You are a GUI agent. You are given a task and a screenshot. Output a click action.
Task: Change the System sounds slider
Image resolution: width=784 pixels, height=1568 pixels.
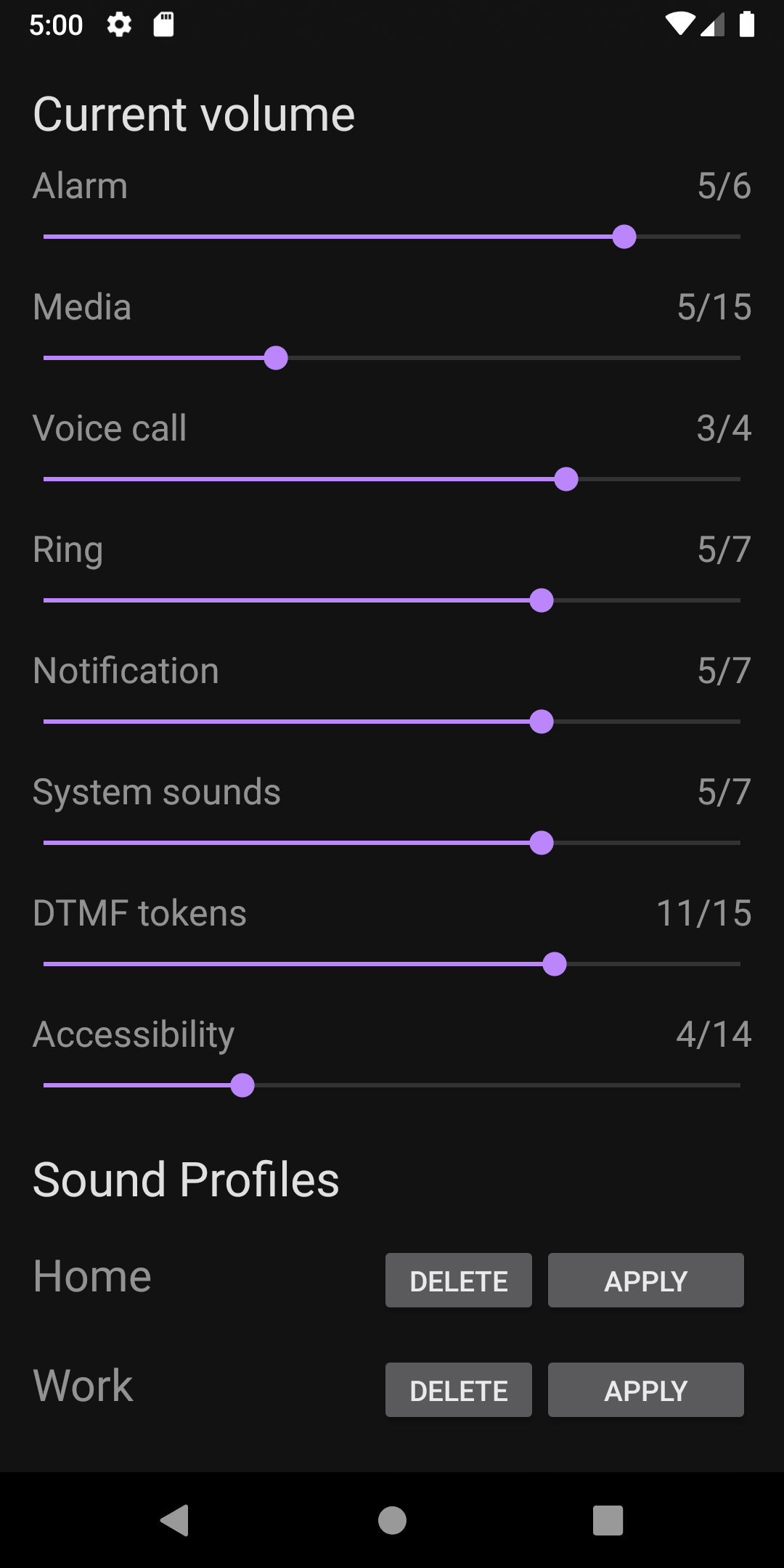[x=542, y=843]
